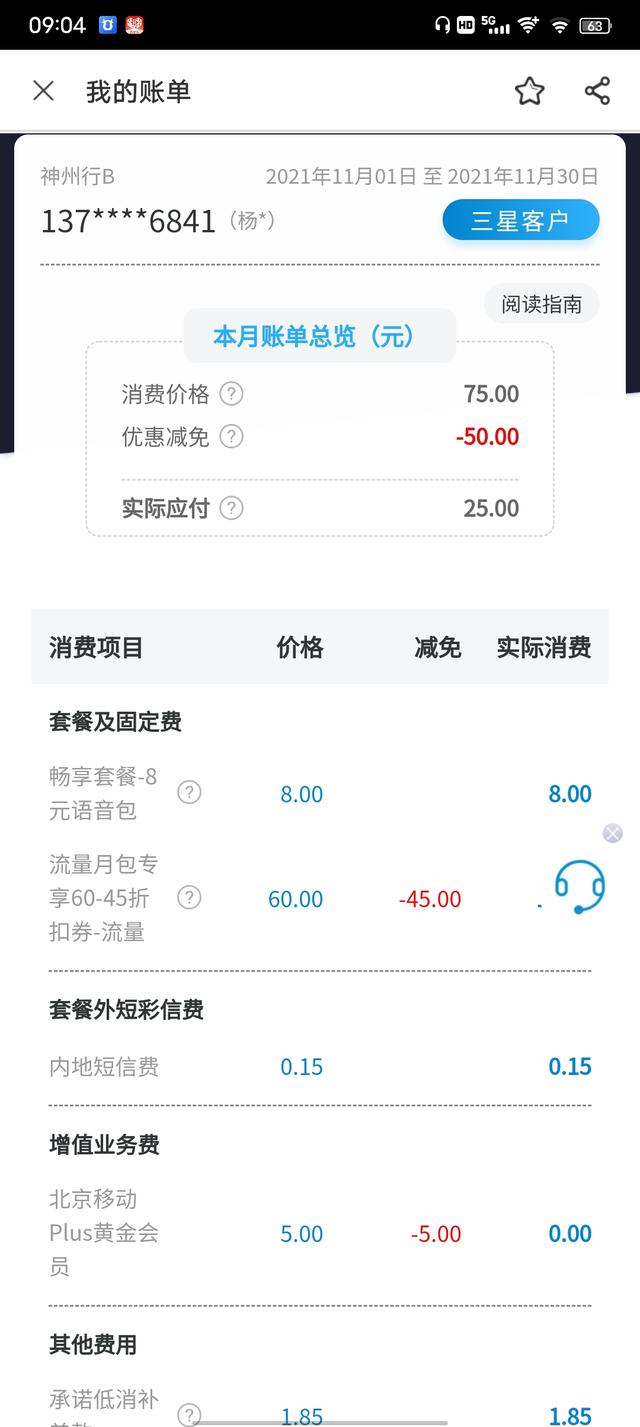This screenshot has width=640, height=1427.
Task: Tap the 三星客户 badge button
Action: pyautogui.click(x=520, y=220)
